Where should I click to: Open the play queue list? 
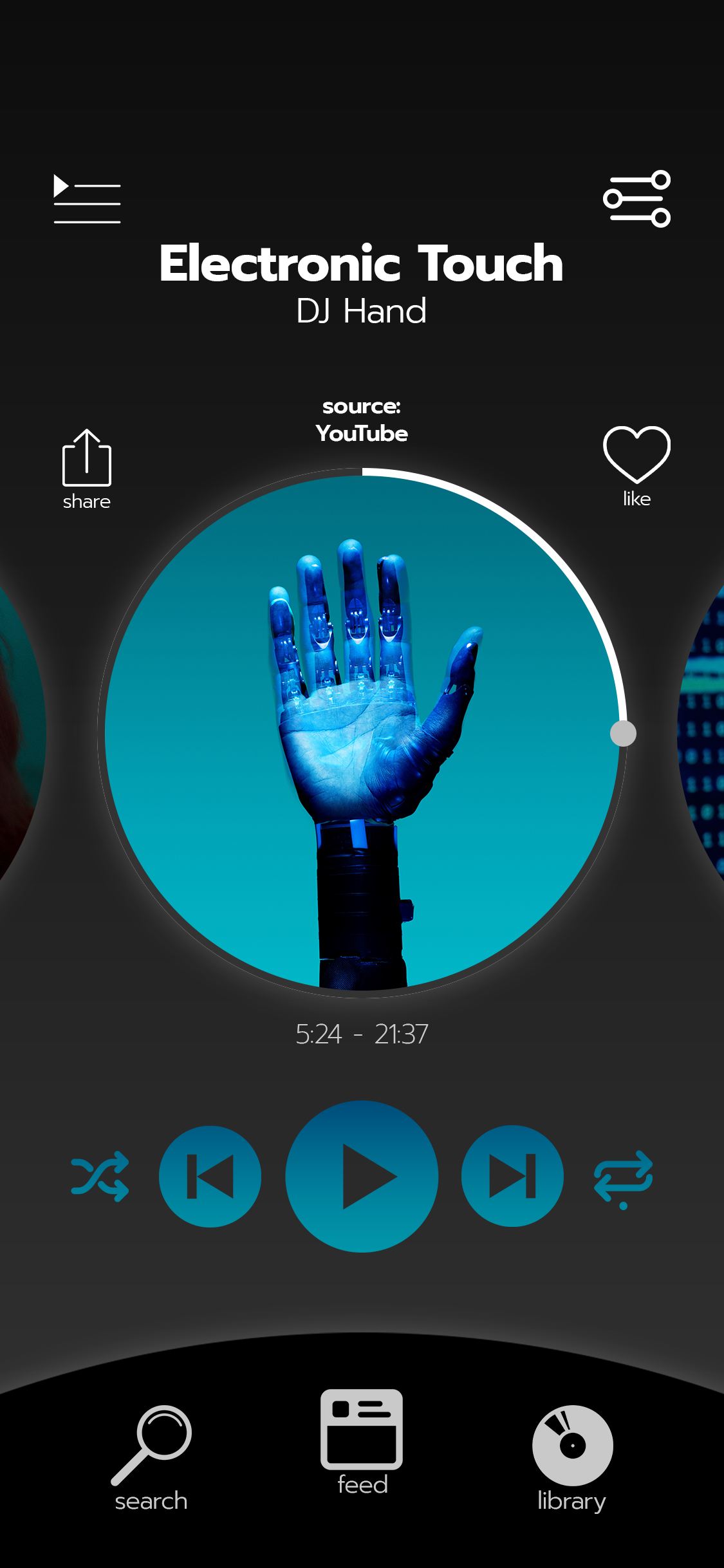click(87, 199)
